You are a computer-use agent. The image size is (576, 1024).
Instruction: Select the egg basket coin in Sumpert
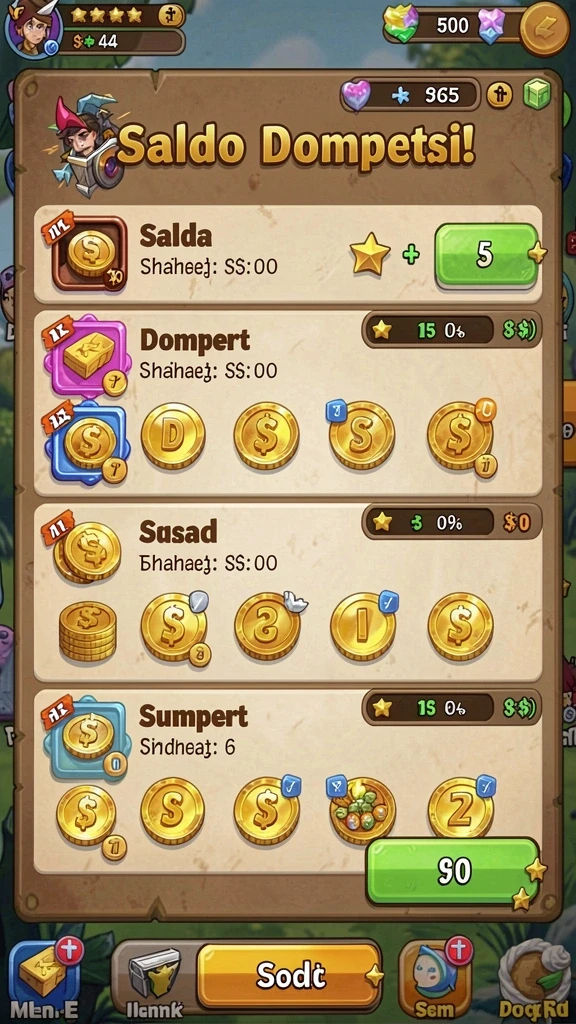[x=362, y=811]
